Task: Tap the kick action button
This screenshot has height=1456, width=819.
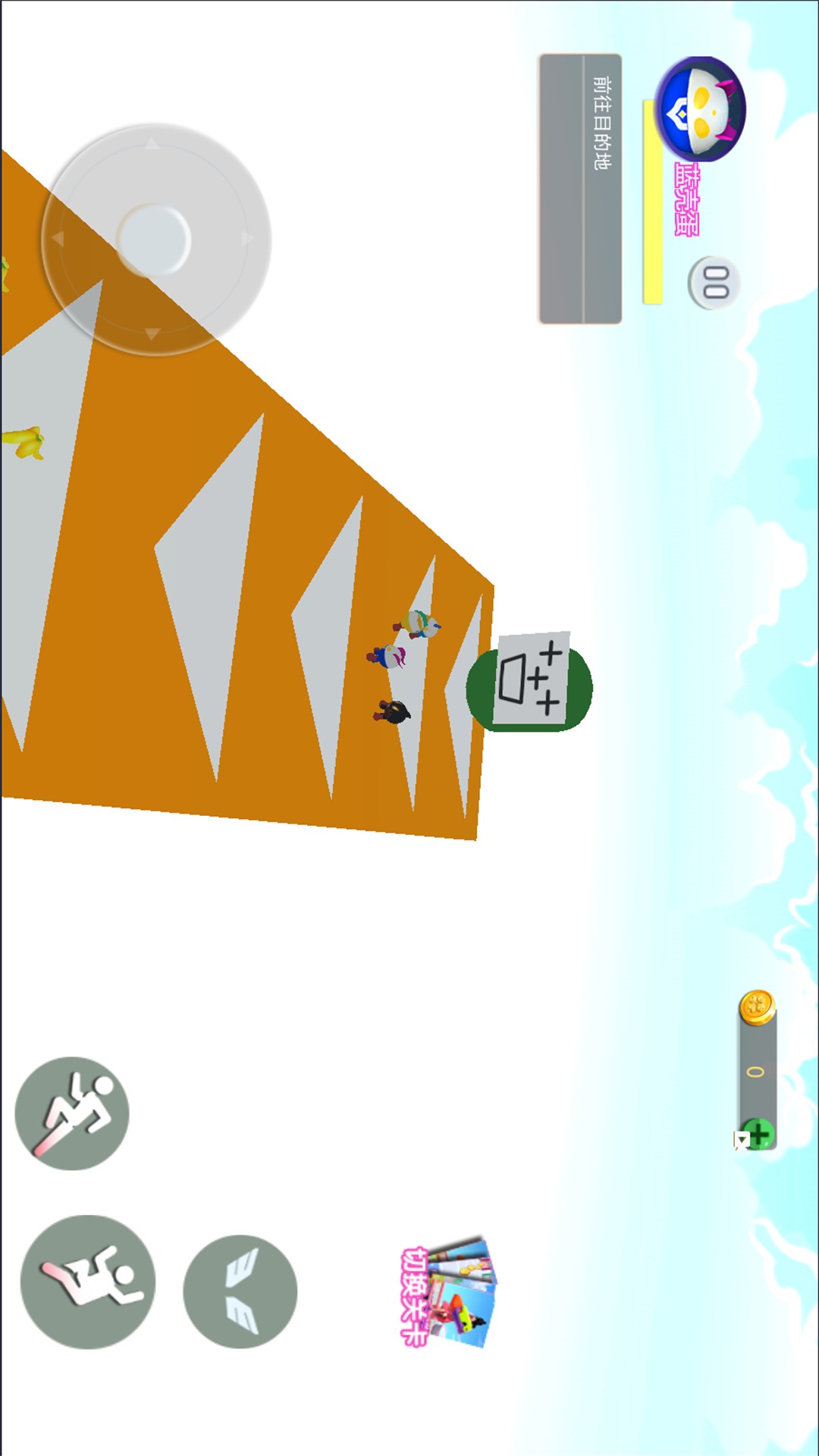Action: coord(72,1113)
